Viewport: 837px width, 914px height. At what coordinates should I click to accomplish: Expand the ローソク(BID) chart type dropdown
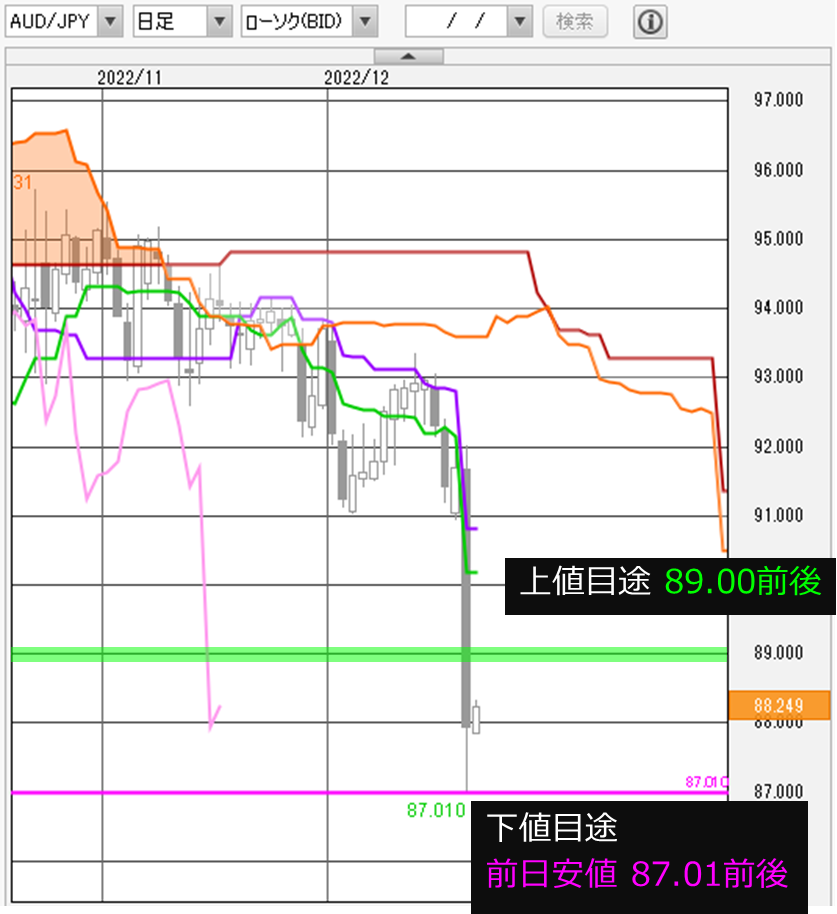pyautogui.click(x=366, y=21)
